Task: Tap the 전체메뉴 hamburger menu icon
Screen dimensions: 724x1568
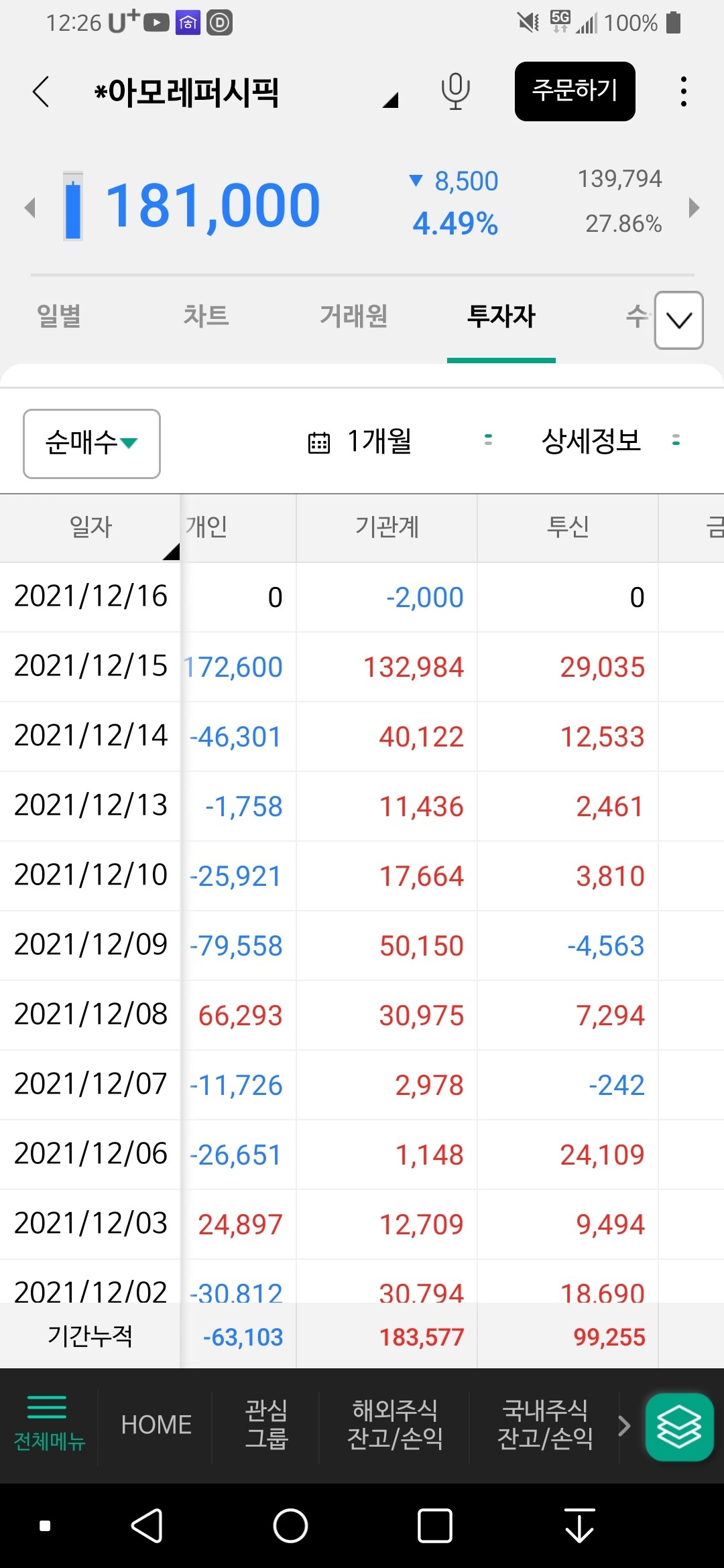Action: coord(47,1412)
